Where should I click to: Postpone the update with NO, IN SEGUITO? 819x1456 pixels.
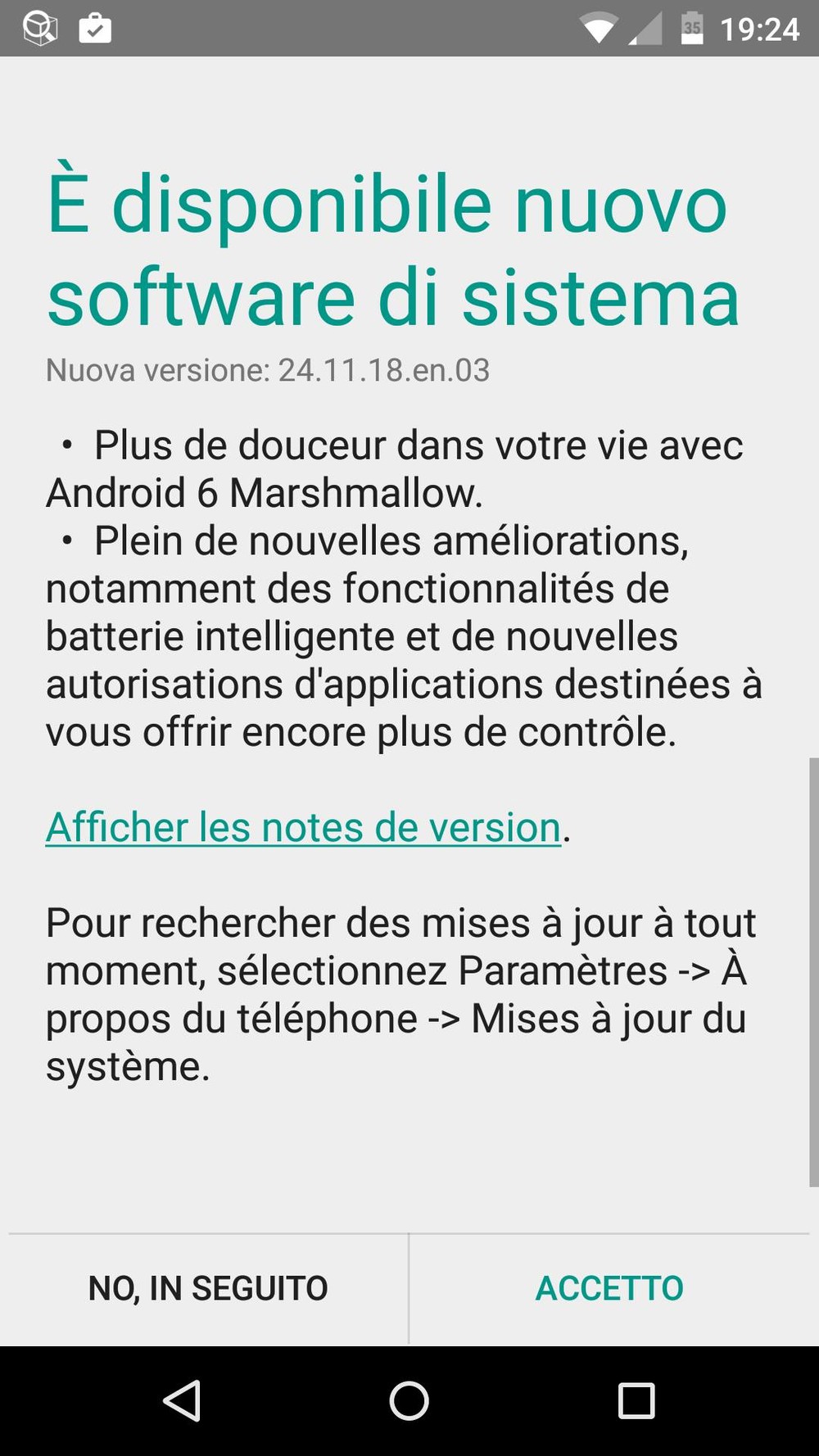coord(208,1288)
